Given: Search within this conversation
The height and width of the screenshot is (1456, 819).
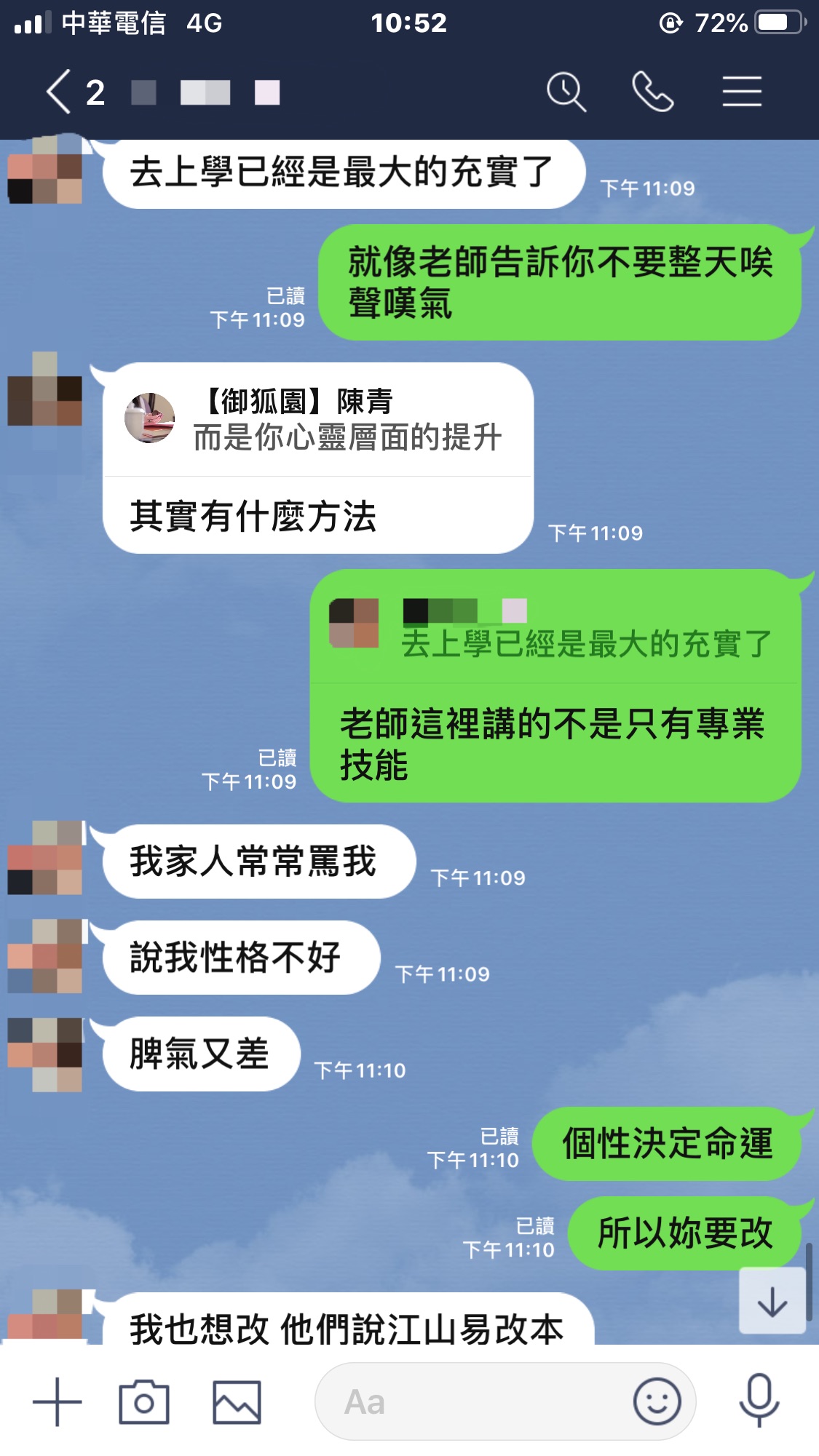Looking at the screenshot, I should (x=566, y=92).
